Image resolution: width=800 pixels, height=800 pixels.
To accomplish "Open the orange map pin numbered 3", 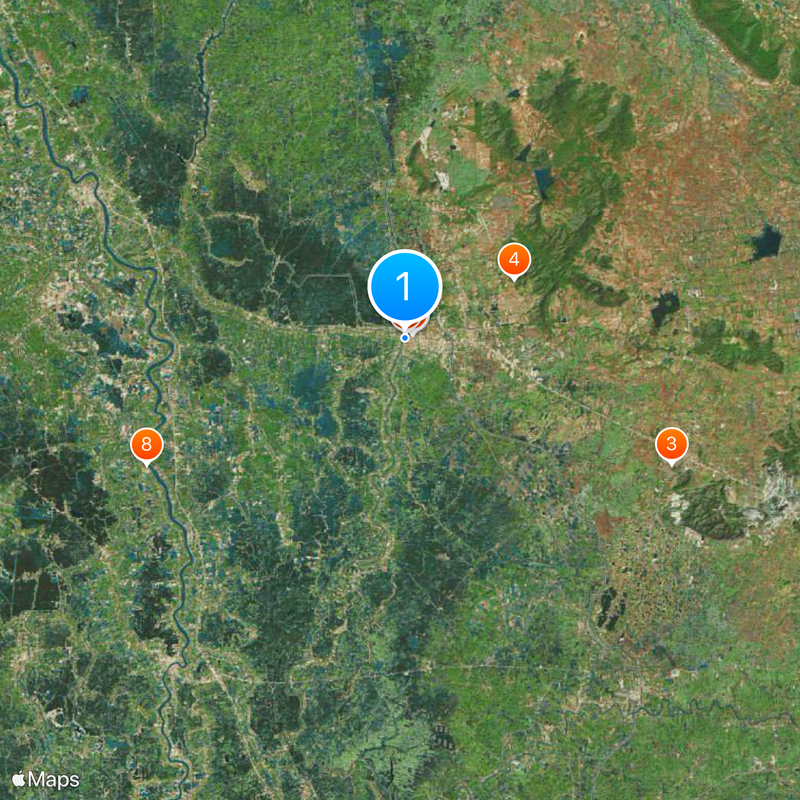I will coord(671,443).
